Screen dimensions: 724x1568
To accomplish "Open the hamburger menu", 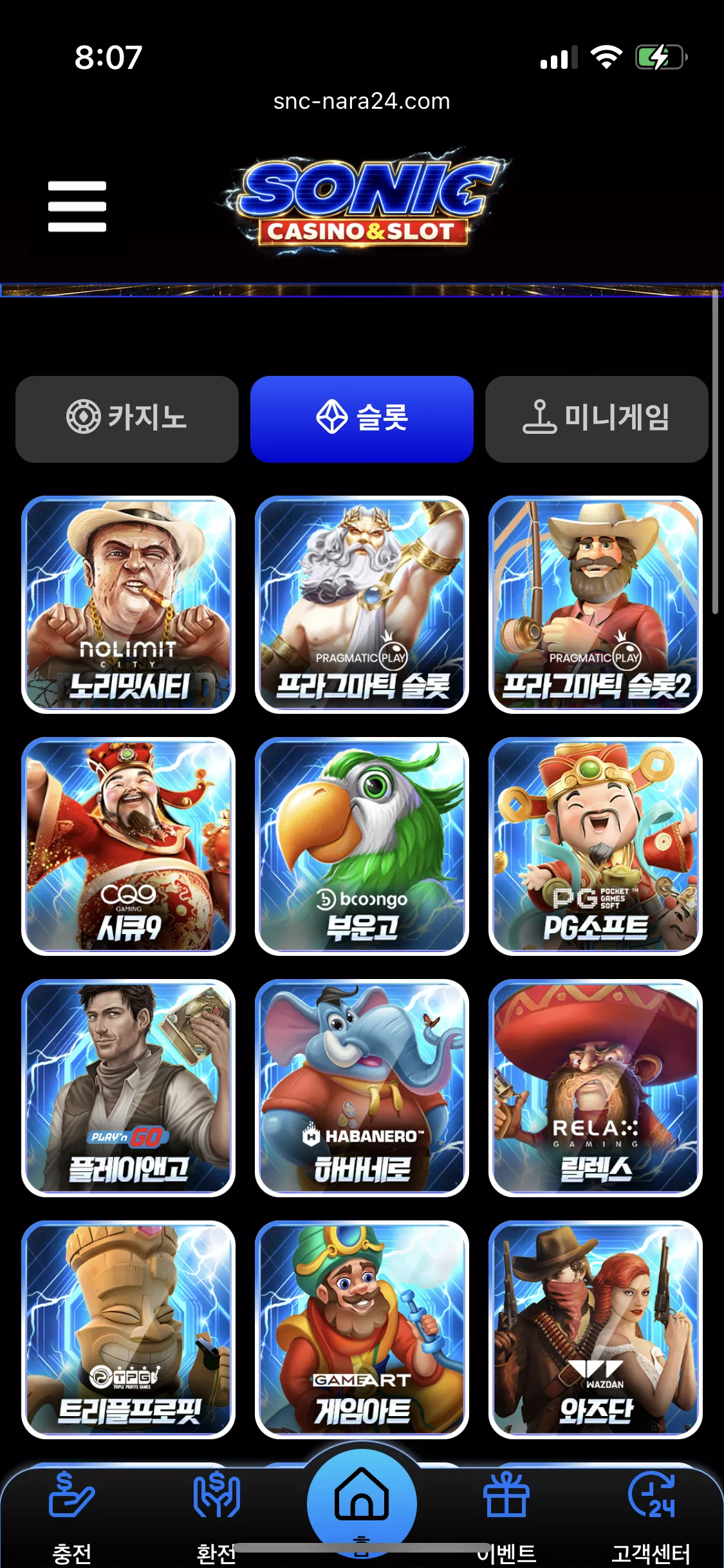I will tap(77, 206).
